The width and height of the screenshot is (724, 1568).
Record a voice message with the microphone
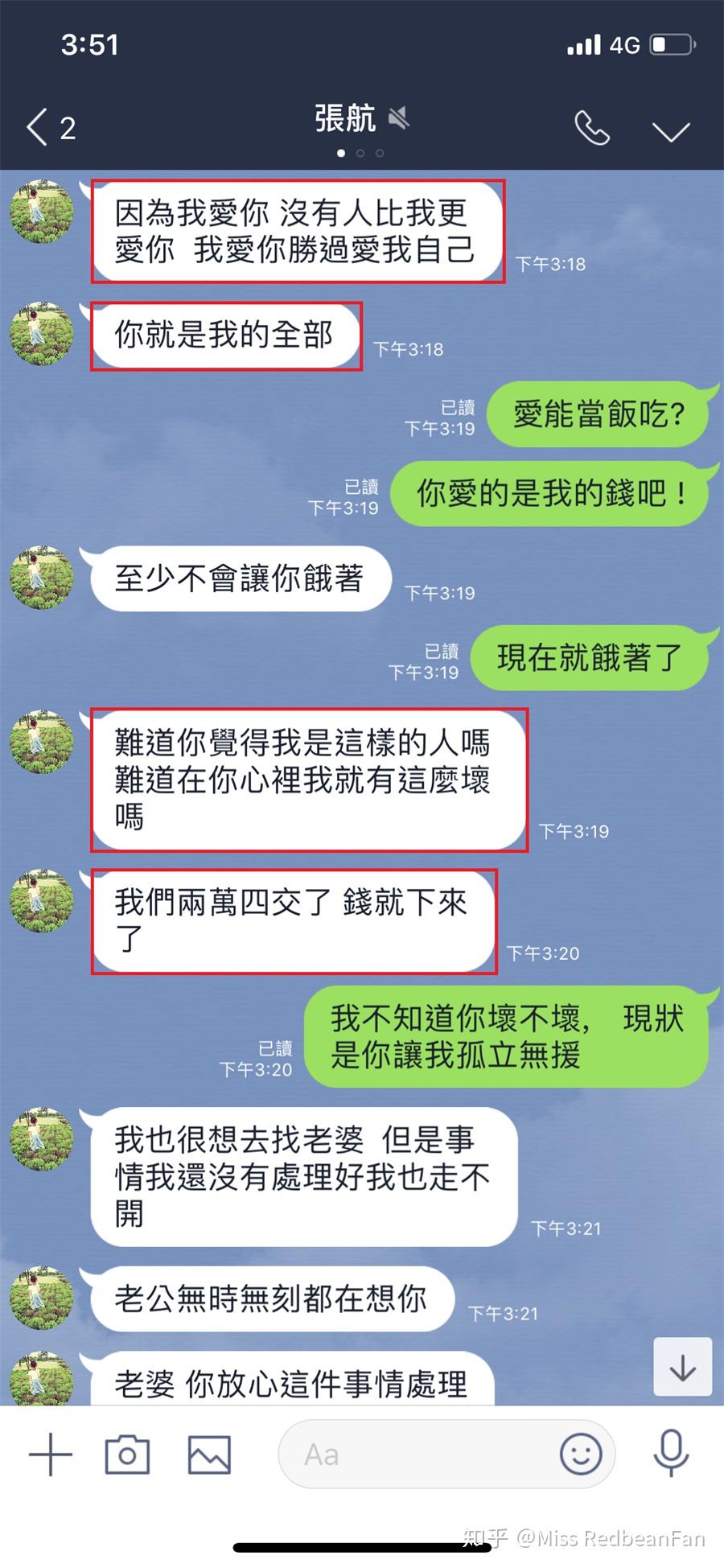(670, 1453)
